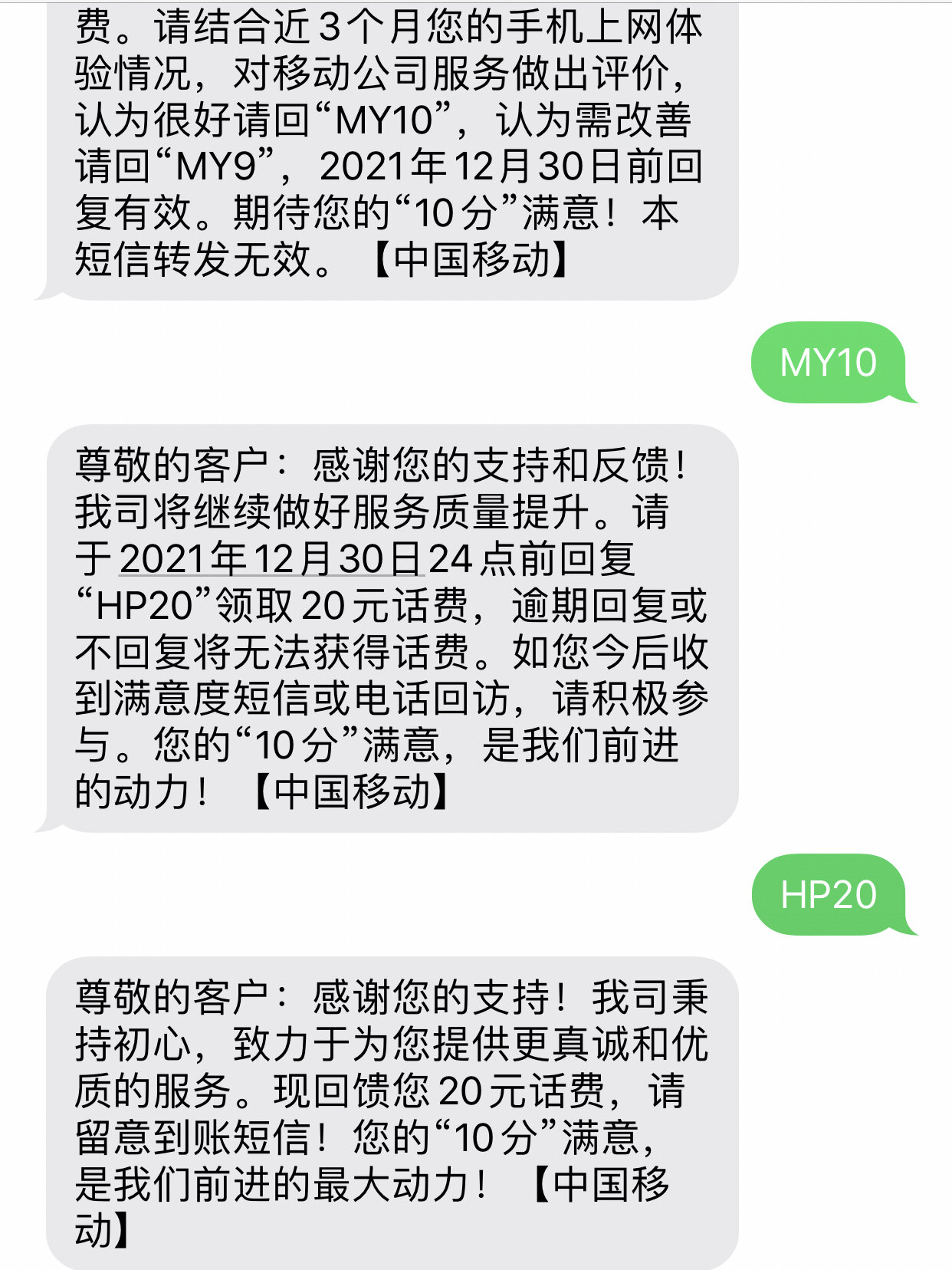Open the underlined date 2021年12月30日 link
The image size is (952, 1270).
tap(271, 558)
